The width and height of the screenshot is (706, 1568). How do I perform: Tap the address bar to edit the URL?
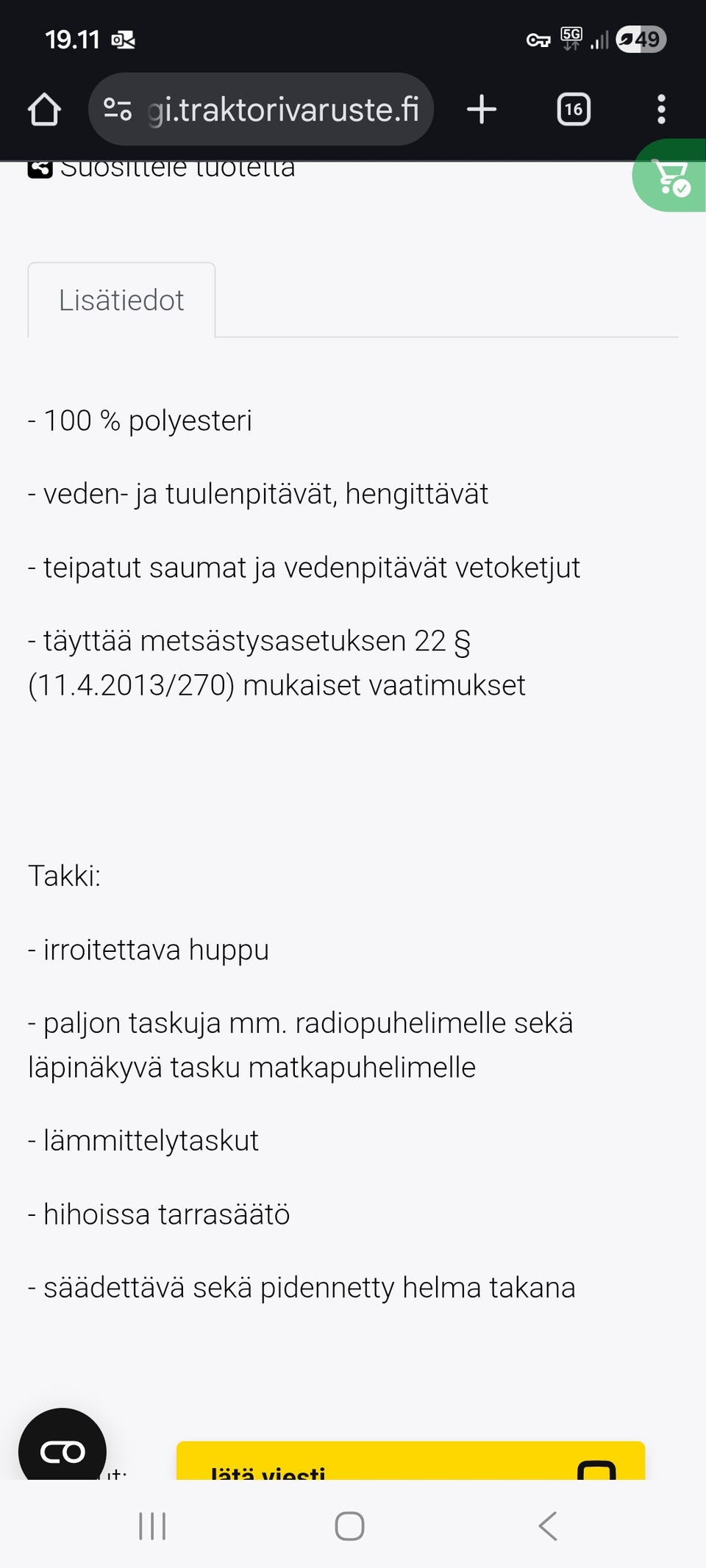(283, 109)
